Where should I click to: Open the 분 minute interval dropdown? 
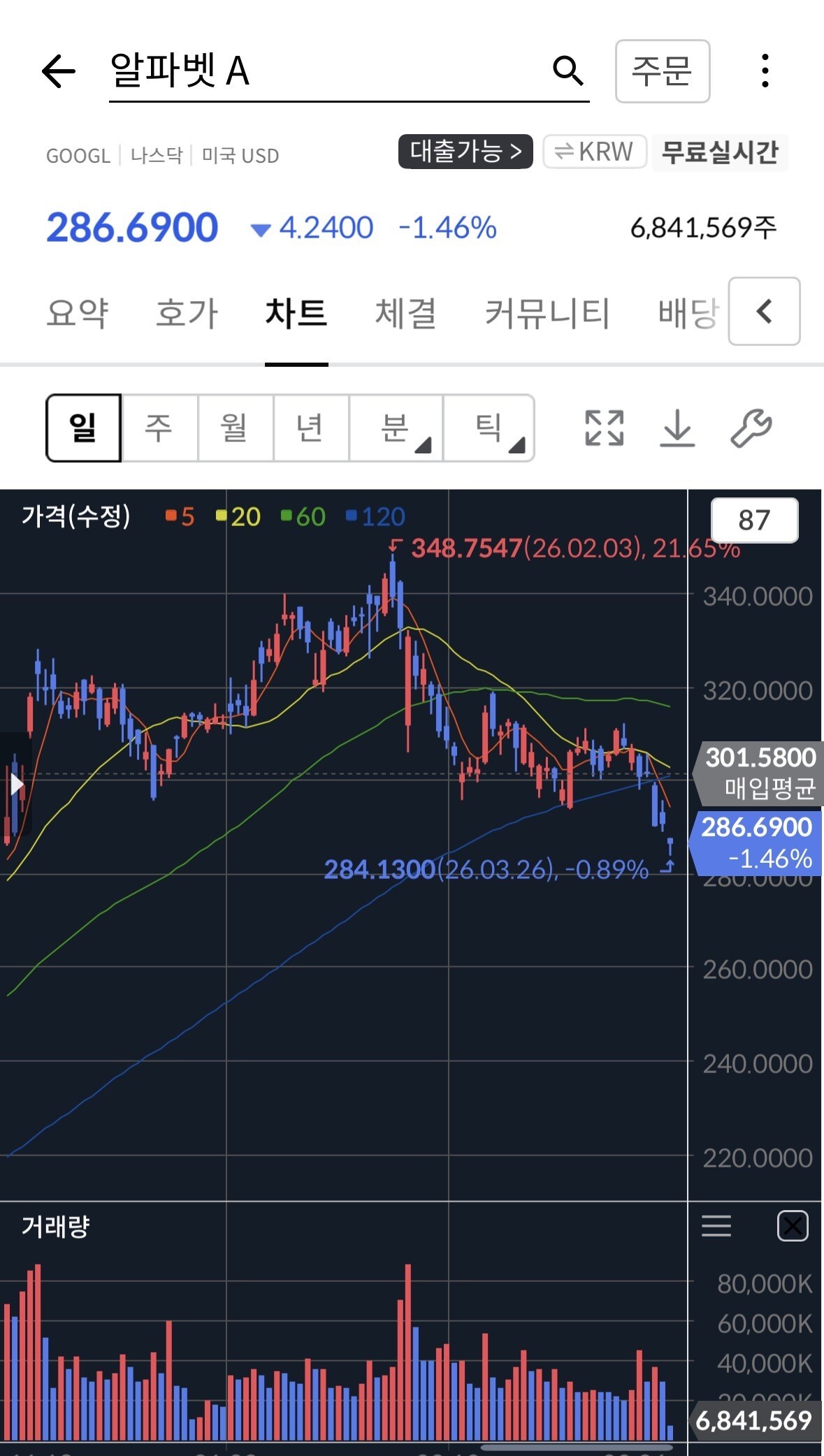pyautogui.click(x=396, y=428)
